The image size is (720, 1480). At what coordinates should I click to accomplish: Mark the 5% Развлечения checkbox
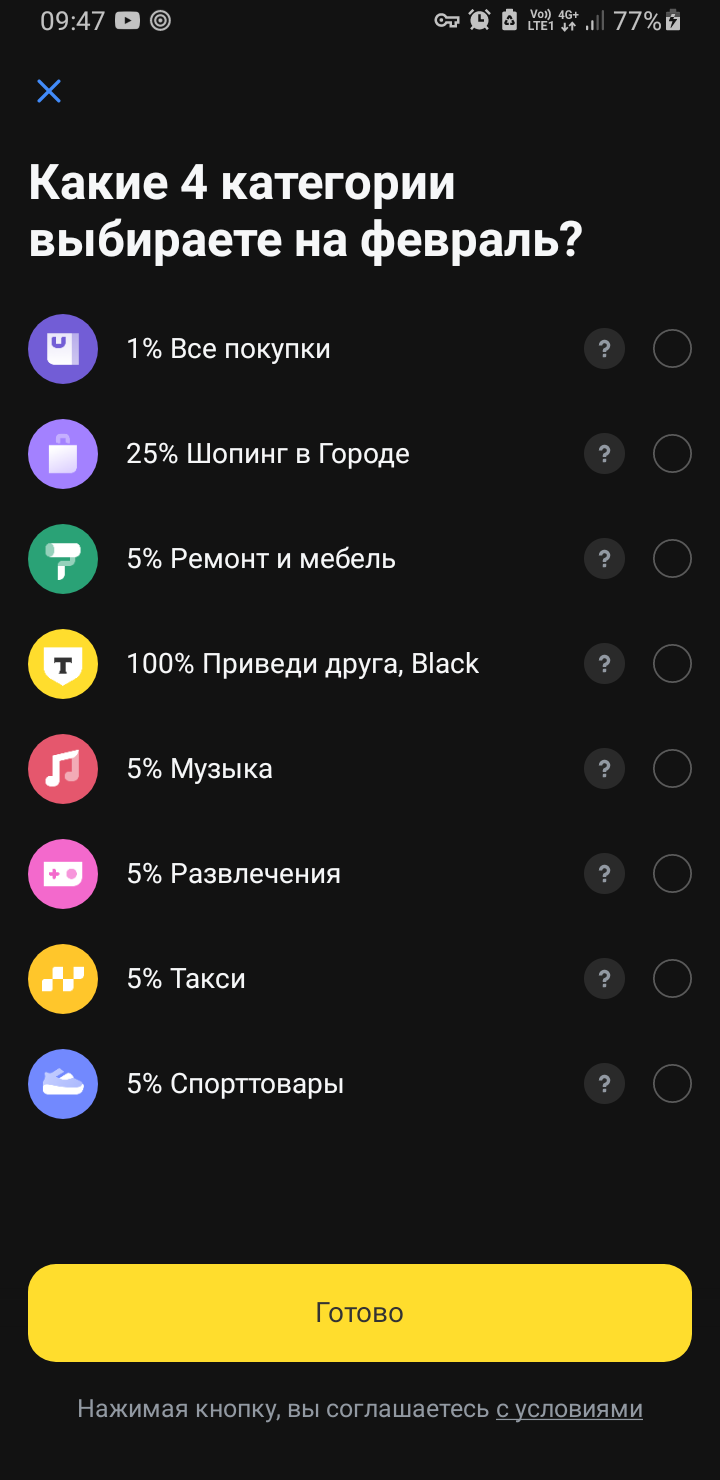coord(672,874)
